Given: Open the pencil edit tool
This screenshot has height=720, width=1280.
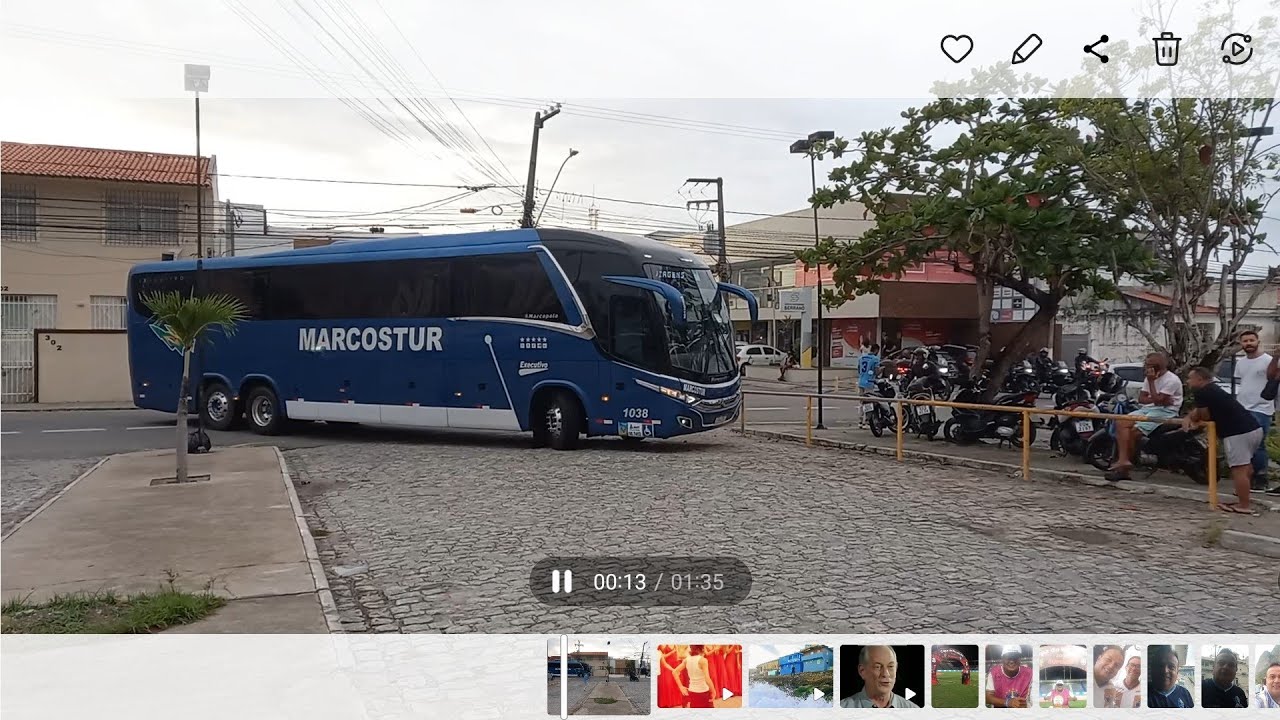Looking at the screenshot, I should coord(1027,49).
